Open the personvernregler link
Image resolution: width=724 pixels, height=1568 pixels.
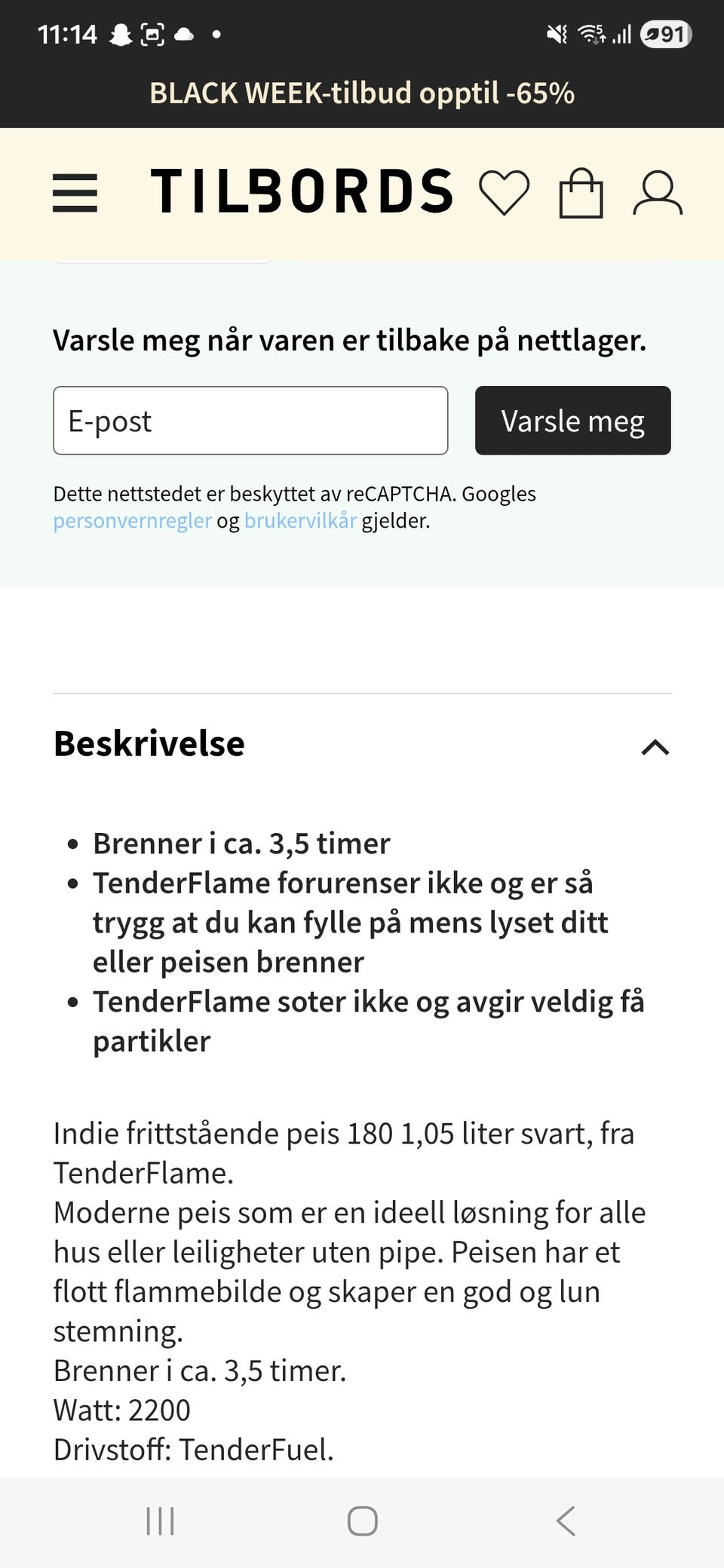(x=131, y=520)
